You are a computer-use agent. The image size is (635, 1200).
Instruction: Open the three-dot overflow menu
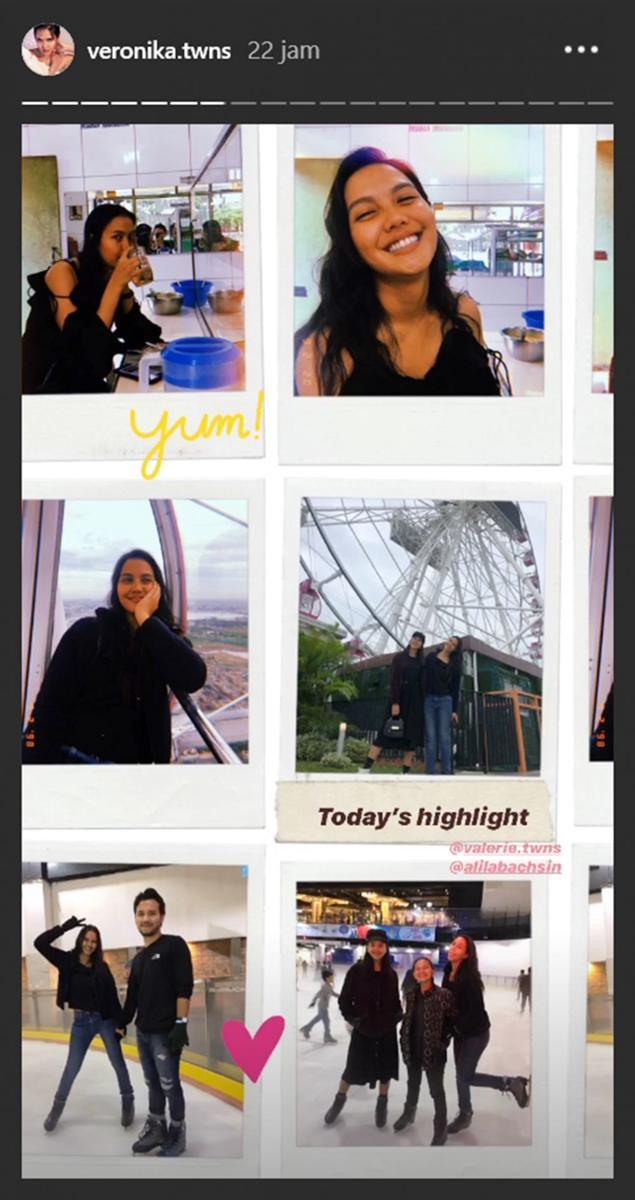click(580, 49)
